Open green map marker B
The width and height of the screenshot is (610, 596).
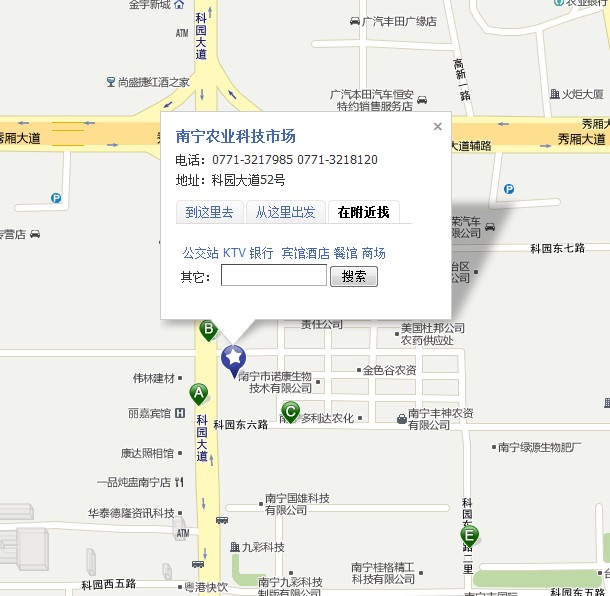pos(208,329)
